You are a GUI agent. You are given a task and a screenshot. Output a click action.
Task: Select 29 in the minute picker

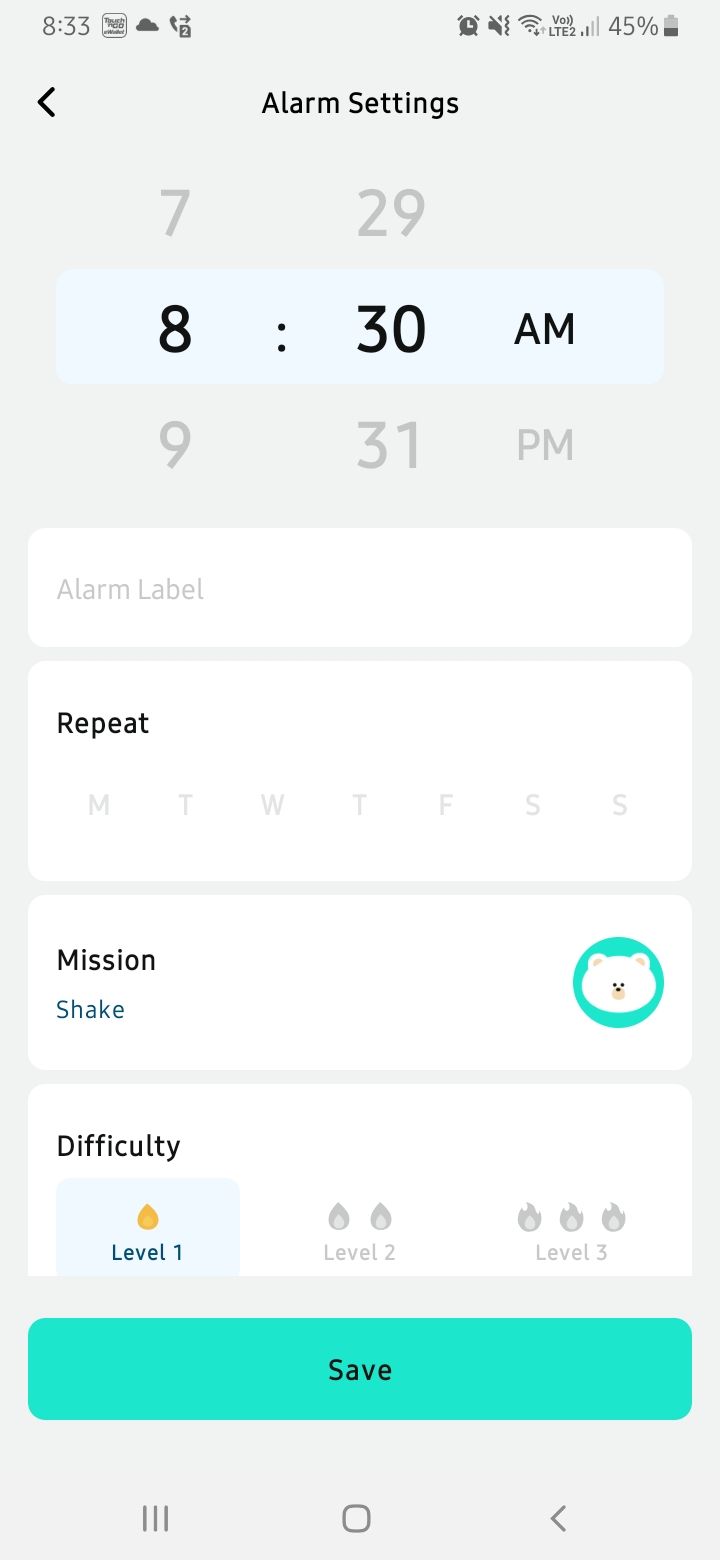click(x=389, y=210)
